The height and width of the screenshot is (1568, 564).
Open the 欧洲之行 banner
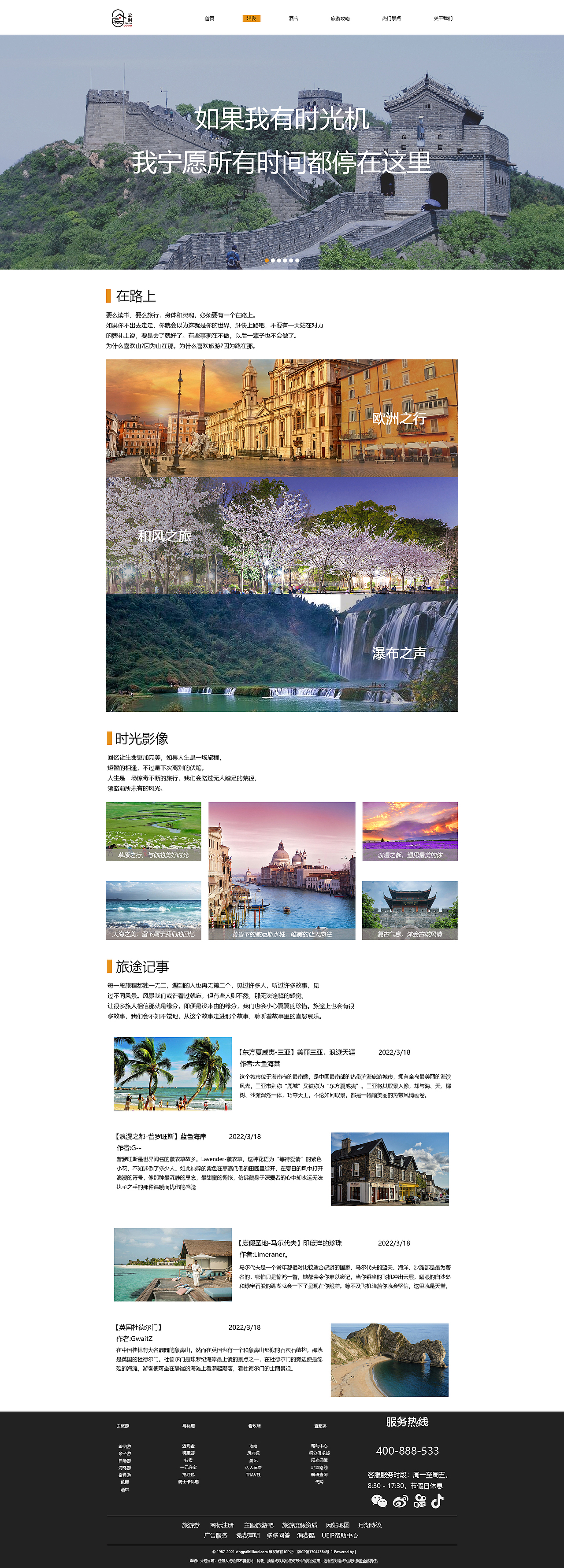tap(282, 418)
